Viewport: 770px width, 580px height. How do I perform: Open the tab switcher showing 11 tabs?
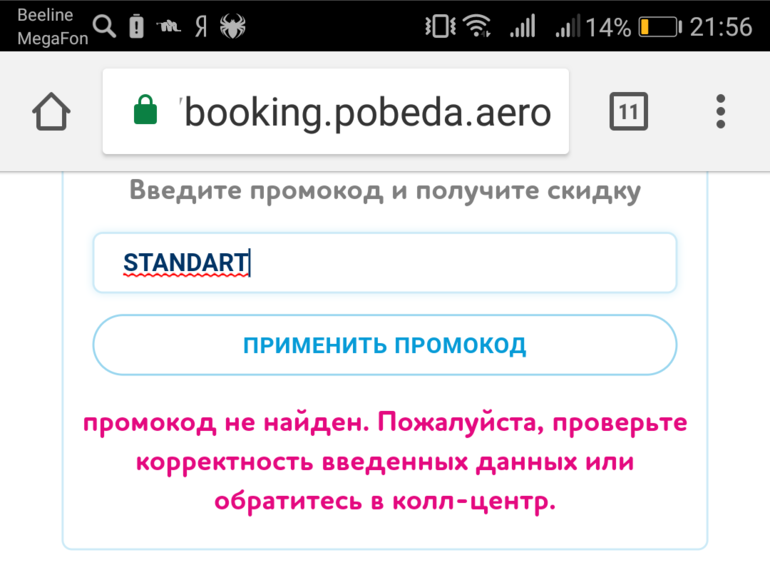[628, 112]
